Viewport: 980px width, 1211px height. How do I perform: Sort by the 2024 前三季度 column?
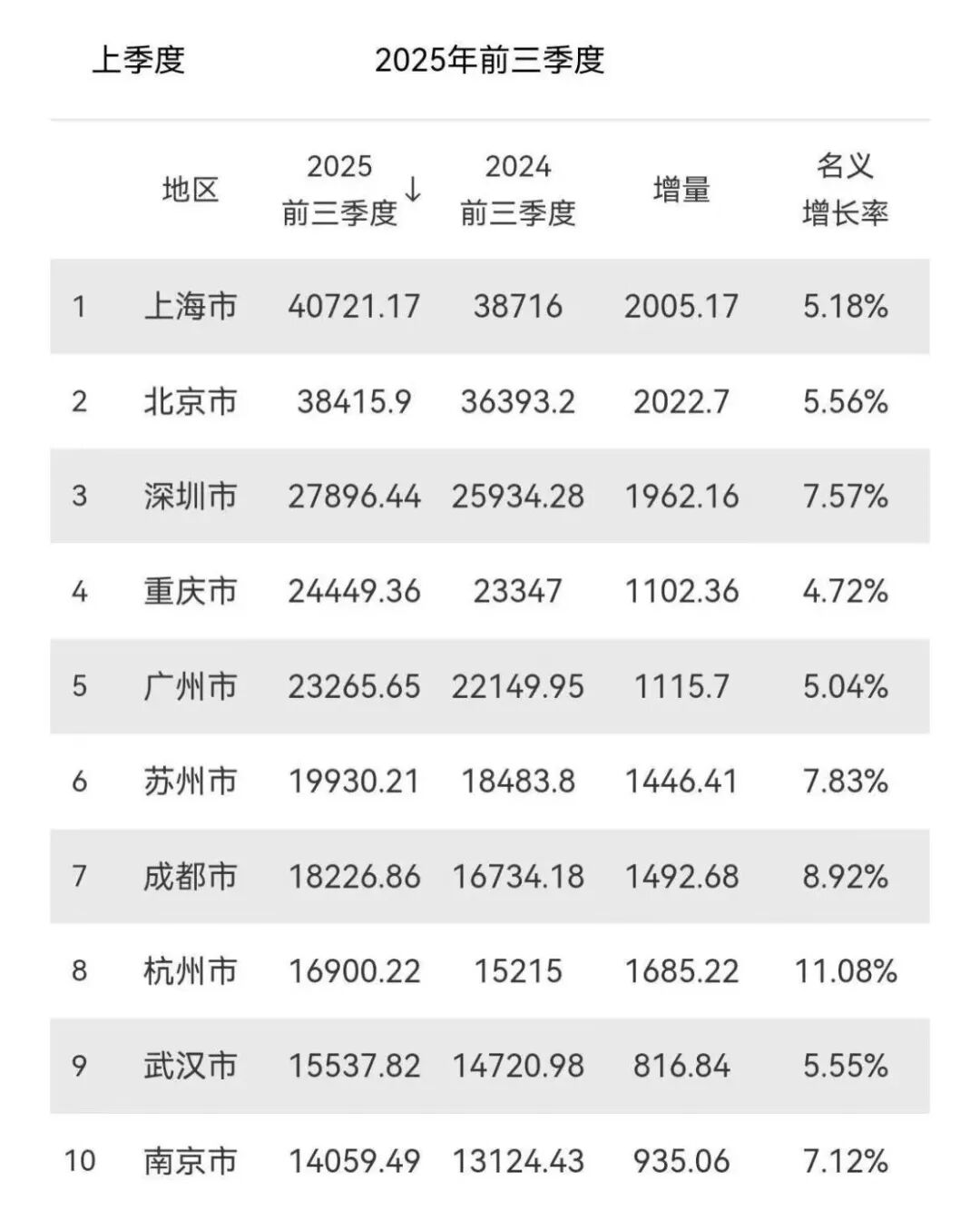517,191
